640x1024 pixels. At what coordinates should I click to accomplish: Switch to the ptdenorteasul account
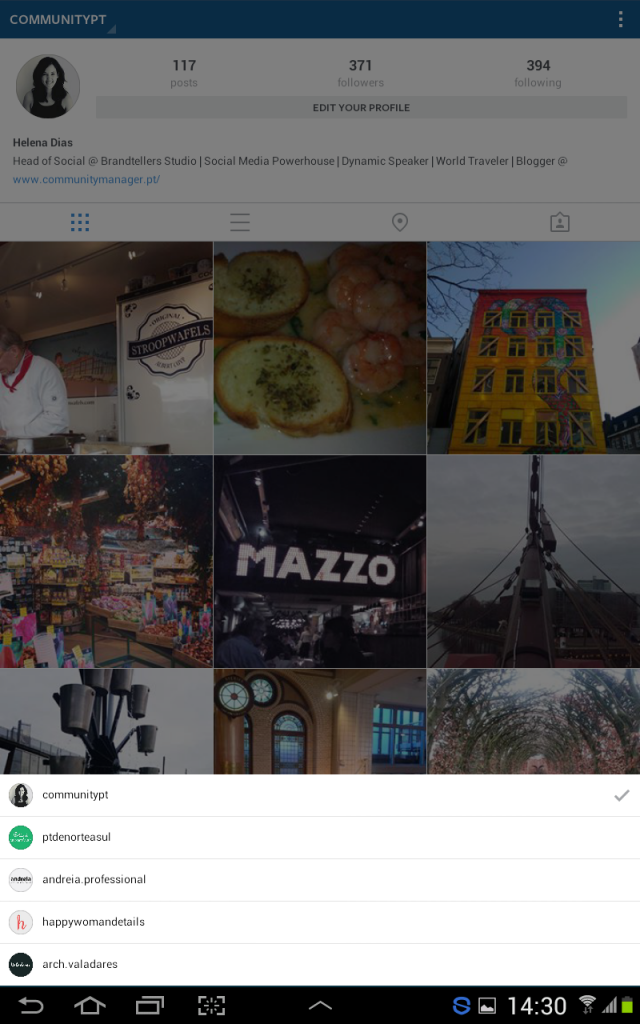[320, 837]
